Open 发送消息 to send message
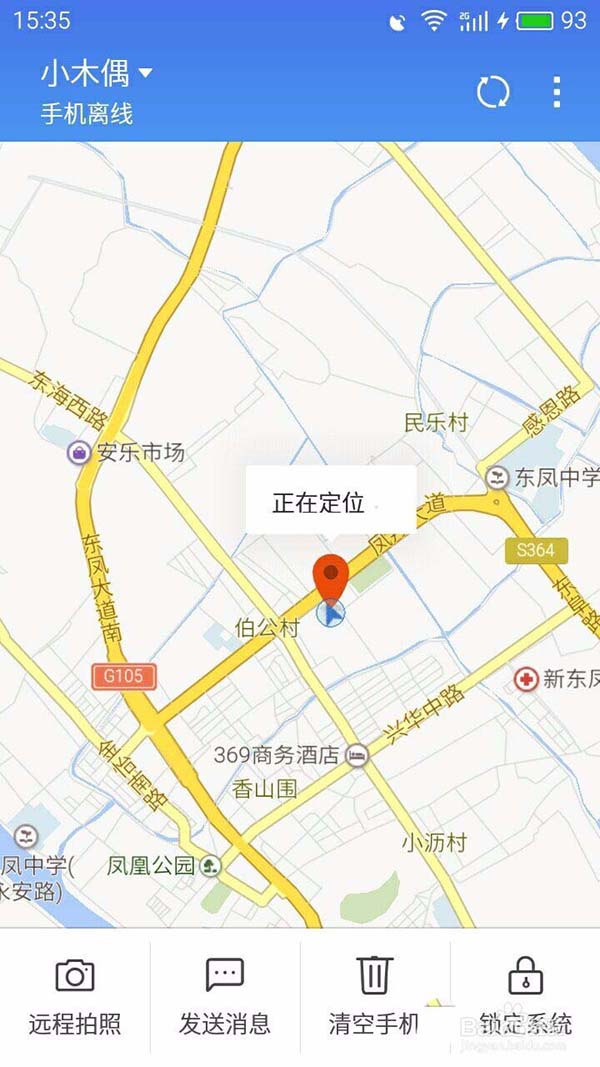This screenshot has height=1067, width=600. tap(225, 995)
